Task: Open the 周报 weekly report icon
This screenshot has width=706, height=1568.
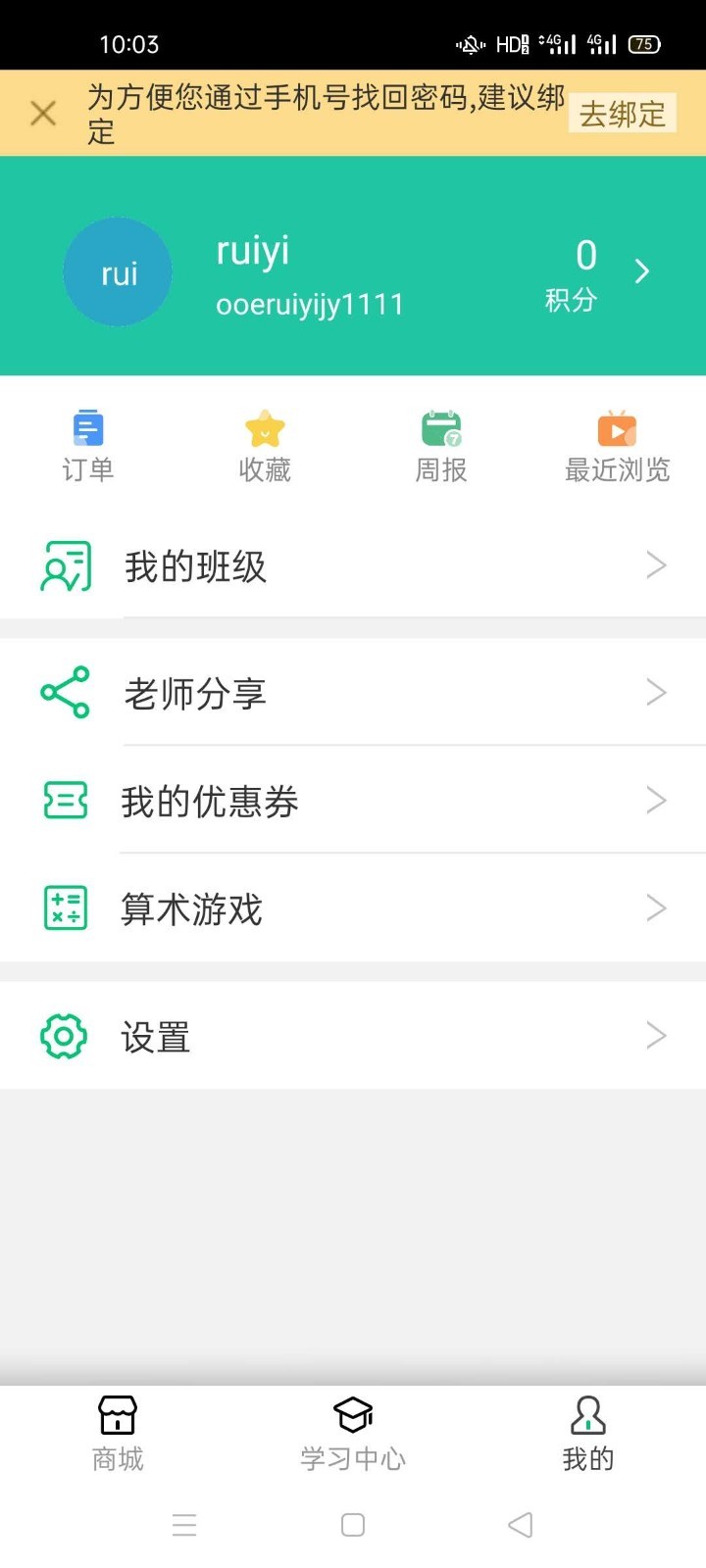Action: [440, 428]
